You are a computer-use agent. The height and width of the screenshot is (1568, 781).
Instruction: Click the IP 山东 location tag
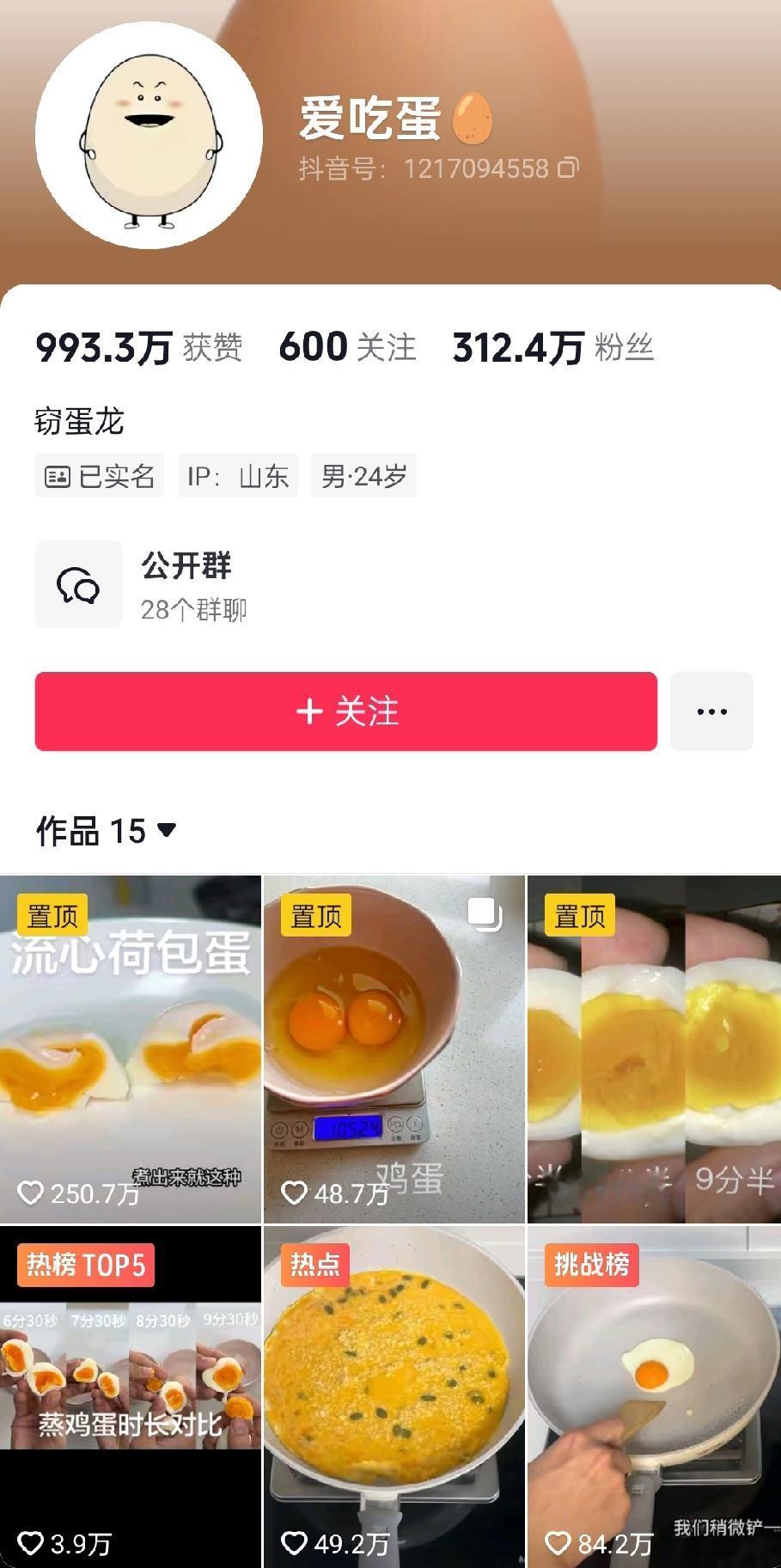pos(237,476)
